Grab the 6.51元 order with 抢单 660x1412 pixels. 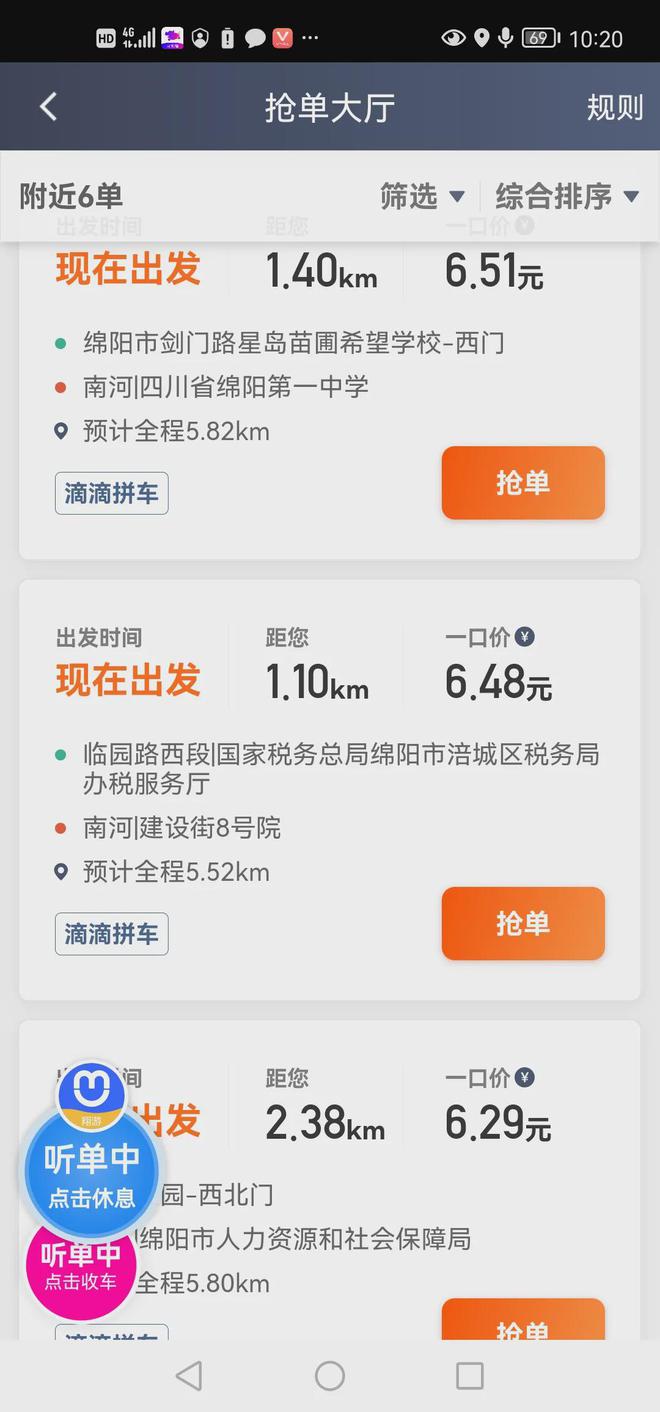(523, 483)
